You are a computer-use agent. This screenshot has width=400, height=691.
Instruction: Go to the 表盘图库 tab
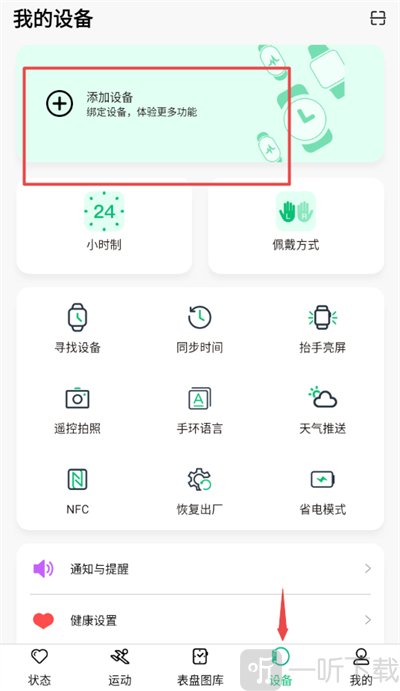pos(200,667)
